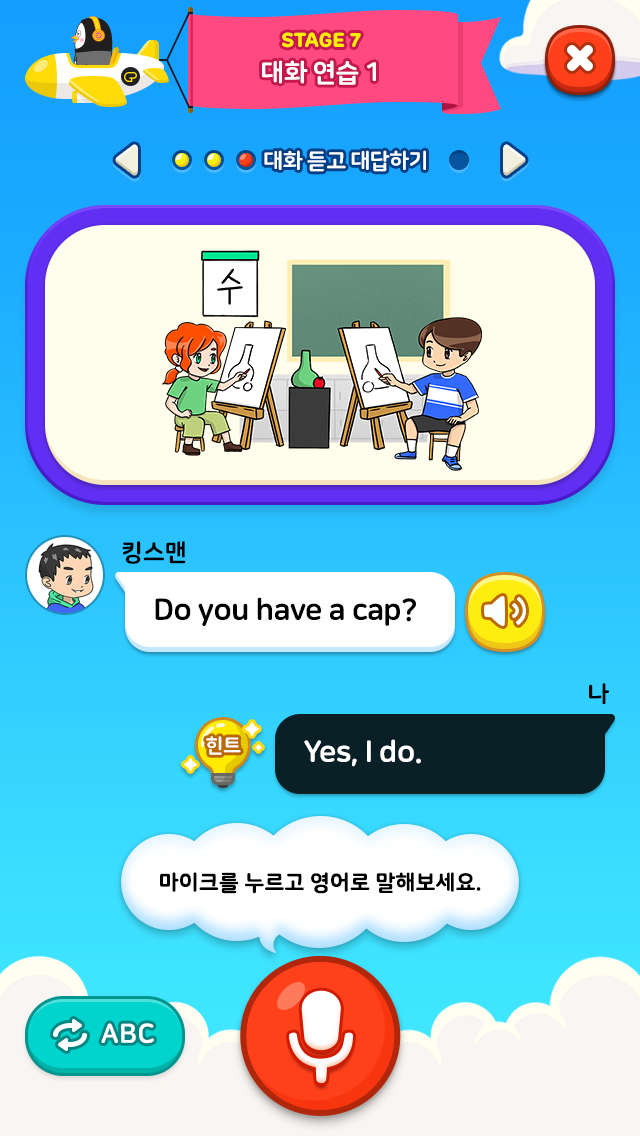Toggle the ABC text switch button
The image size is (640, 1136).
(105, 1035)
